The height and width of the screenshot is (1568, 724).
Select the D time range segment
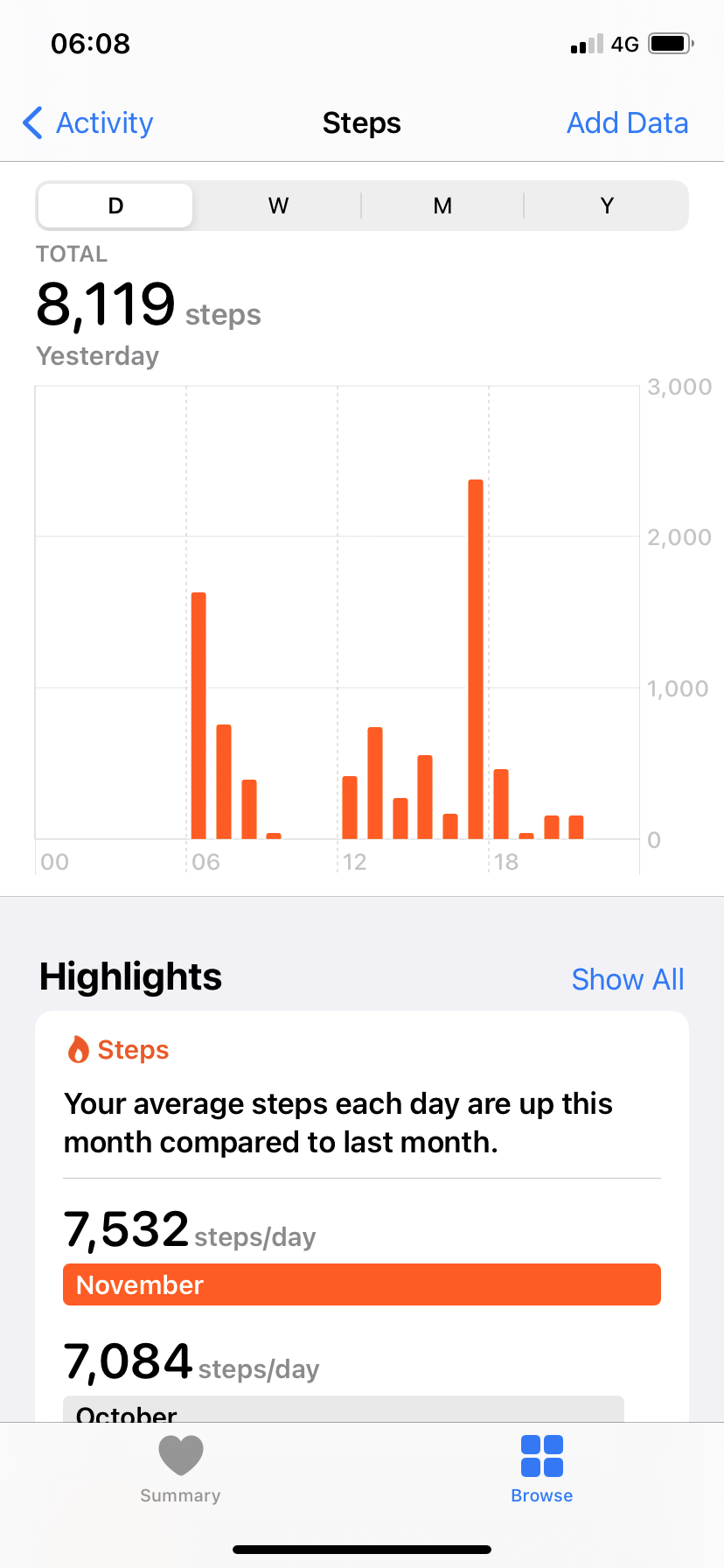[x=115, y=205]
